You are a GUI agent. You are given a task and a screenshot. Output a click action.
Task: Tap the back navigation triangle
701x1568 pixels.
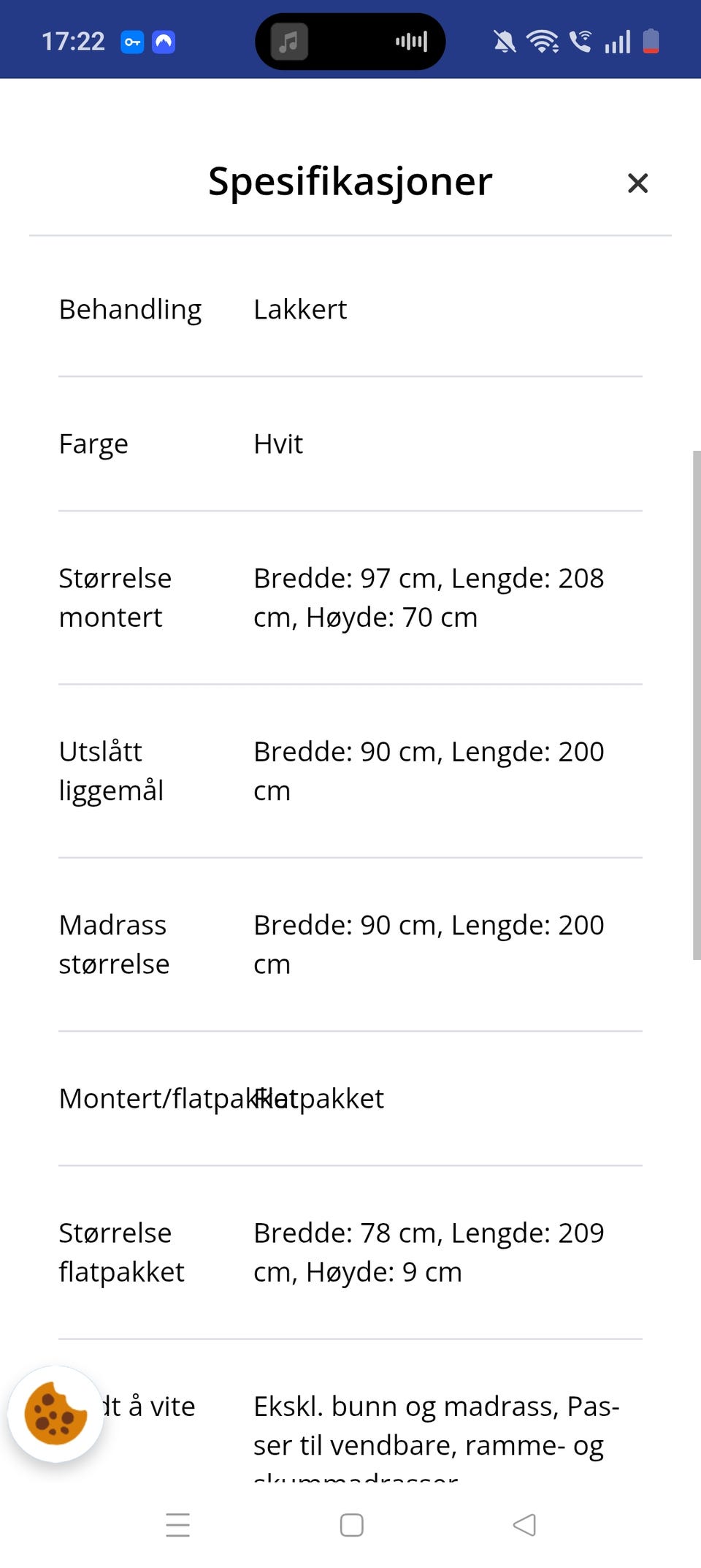[524, 1526]
